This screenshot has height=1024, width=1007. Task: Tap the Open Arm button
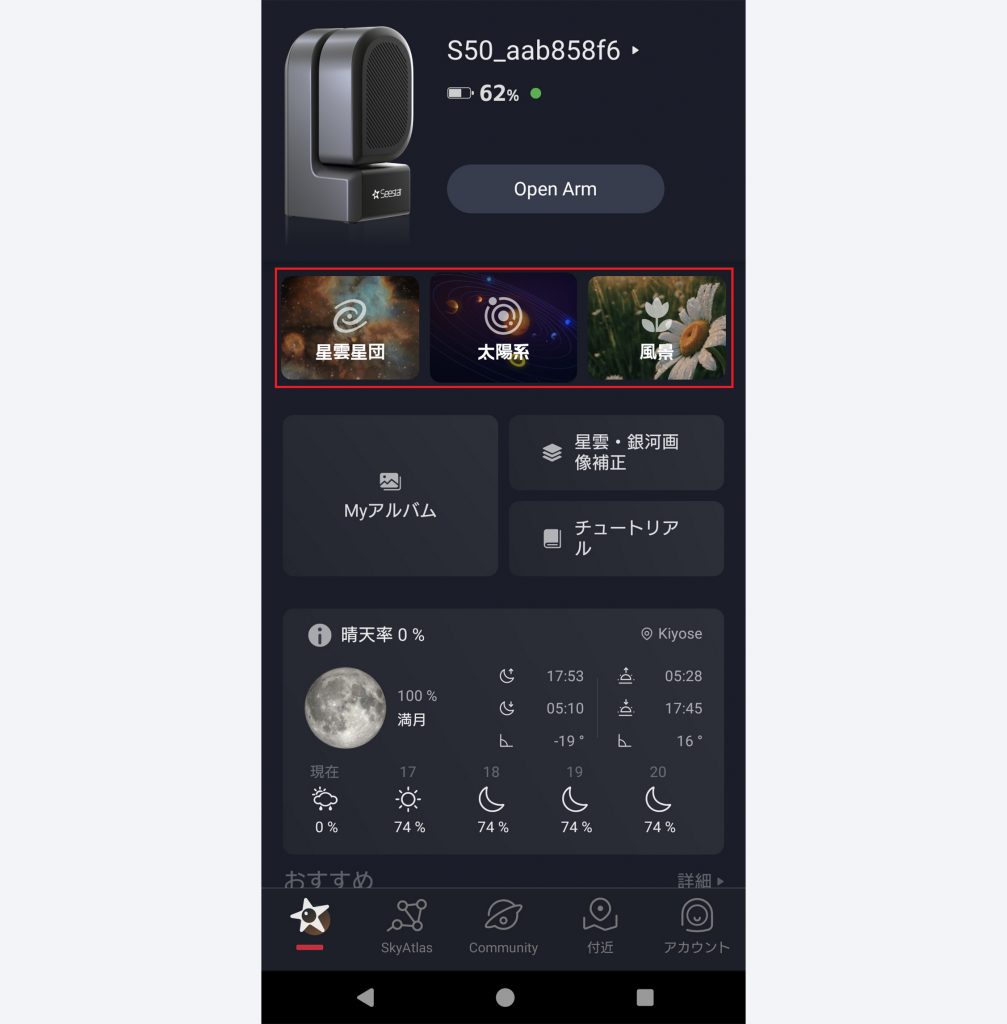tap(555, 189)
